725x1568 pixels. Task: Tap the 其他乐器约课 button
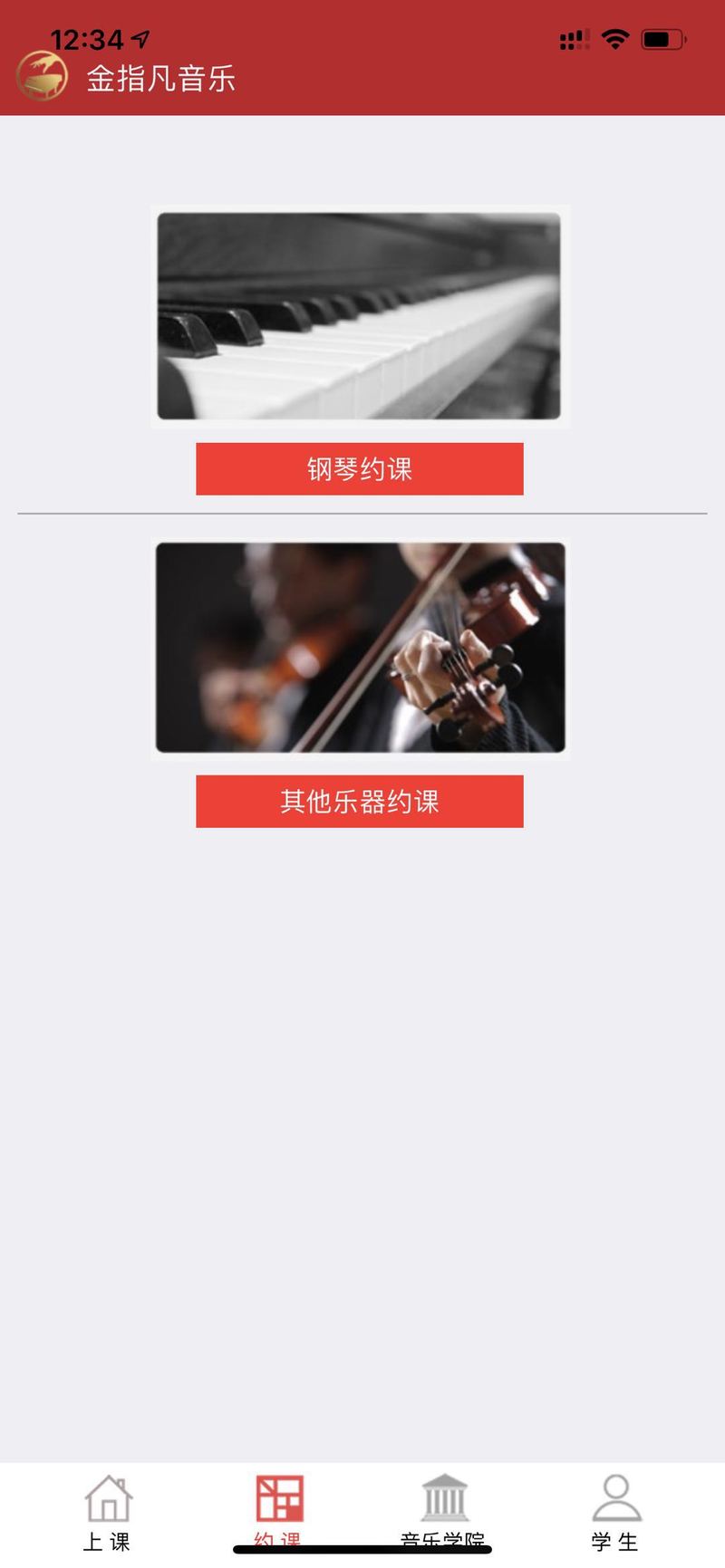[x=360, y=802]
